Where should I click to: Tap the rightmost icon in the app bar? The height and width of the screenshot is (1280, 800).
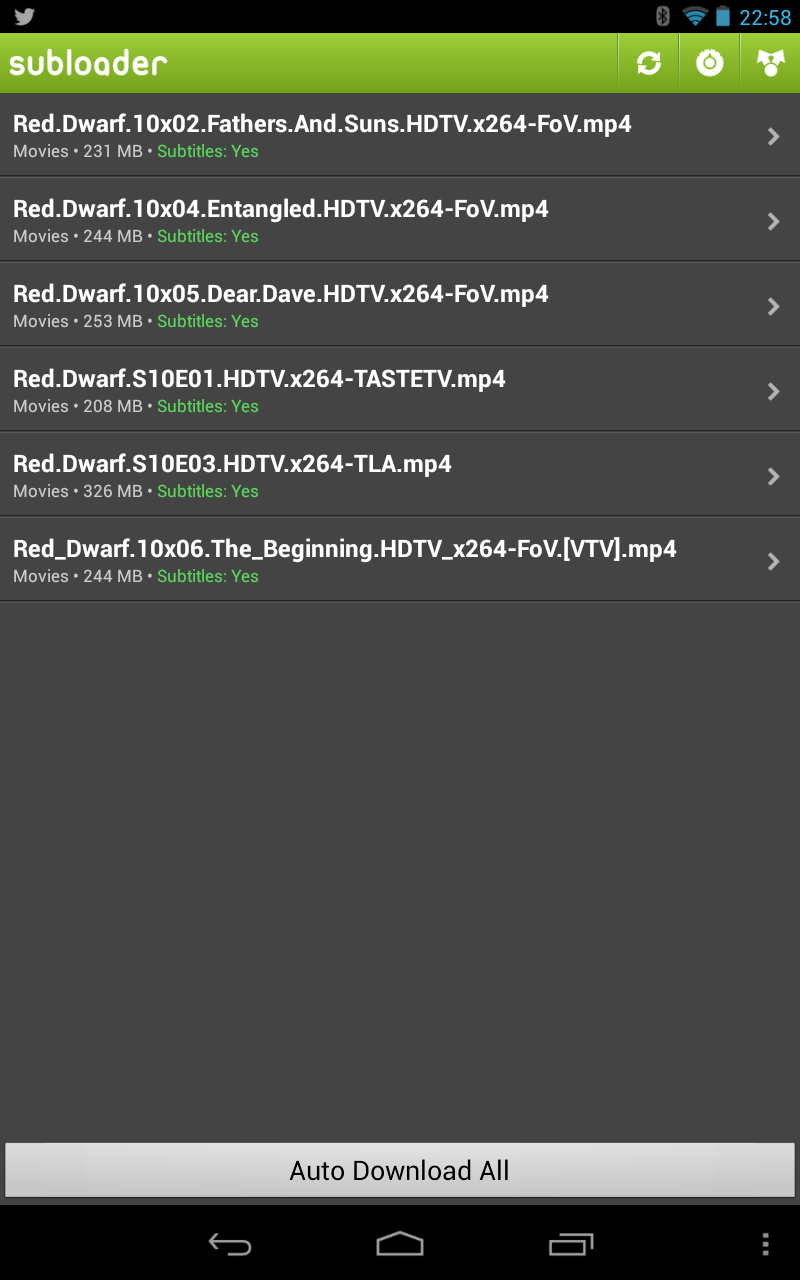click(770, 63)
